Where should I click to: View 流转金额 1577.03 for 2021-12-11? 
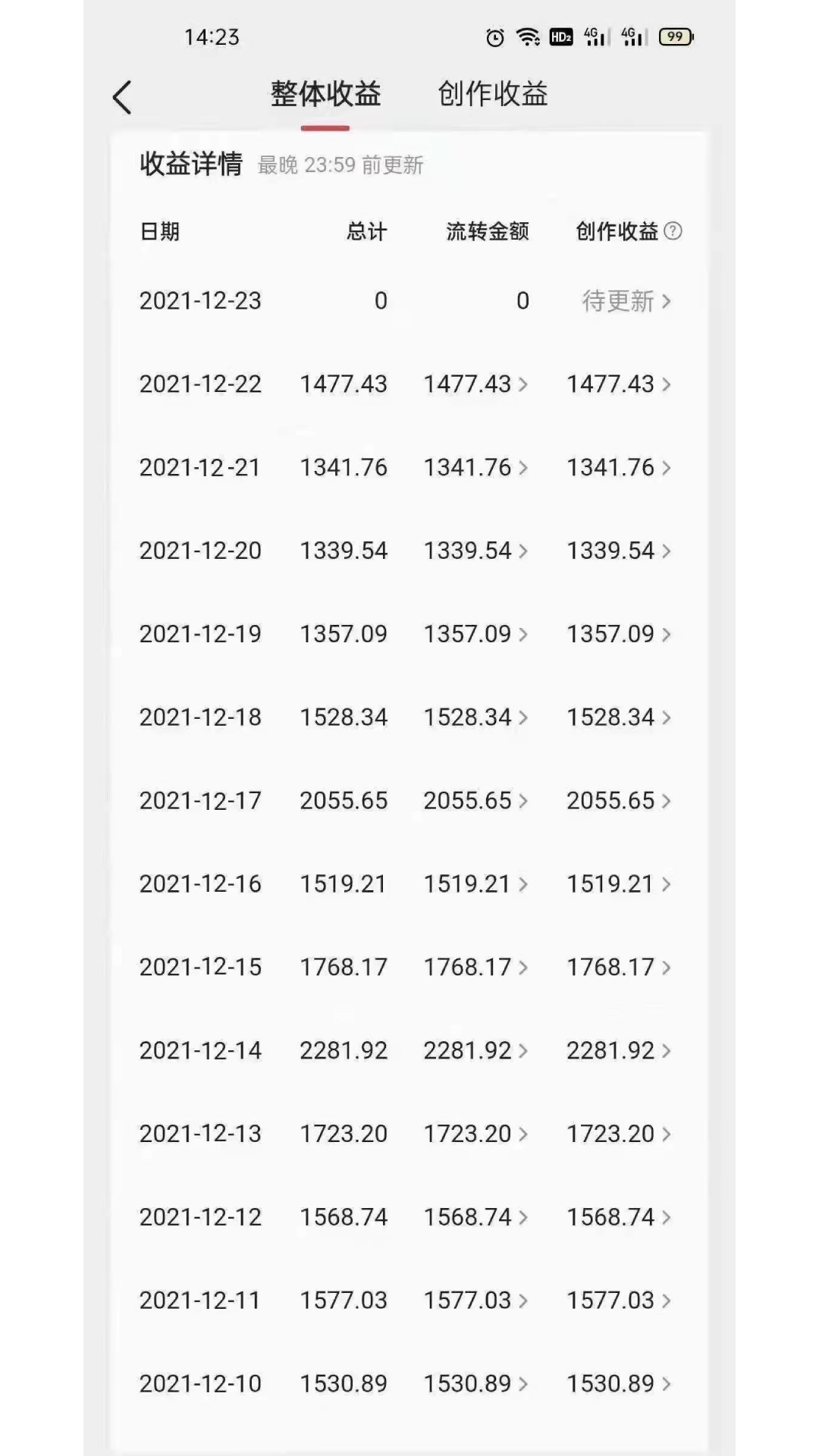pos(475,1301)
